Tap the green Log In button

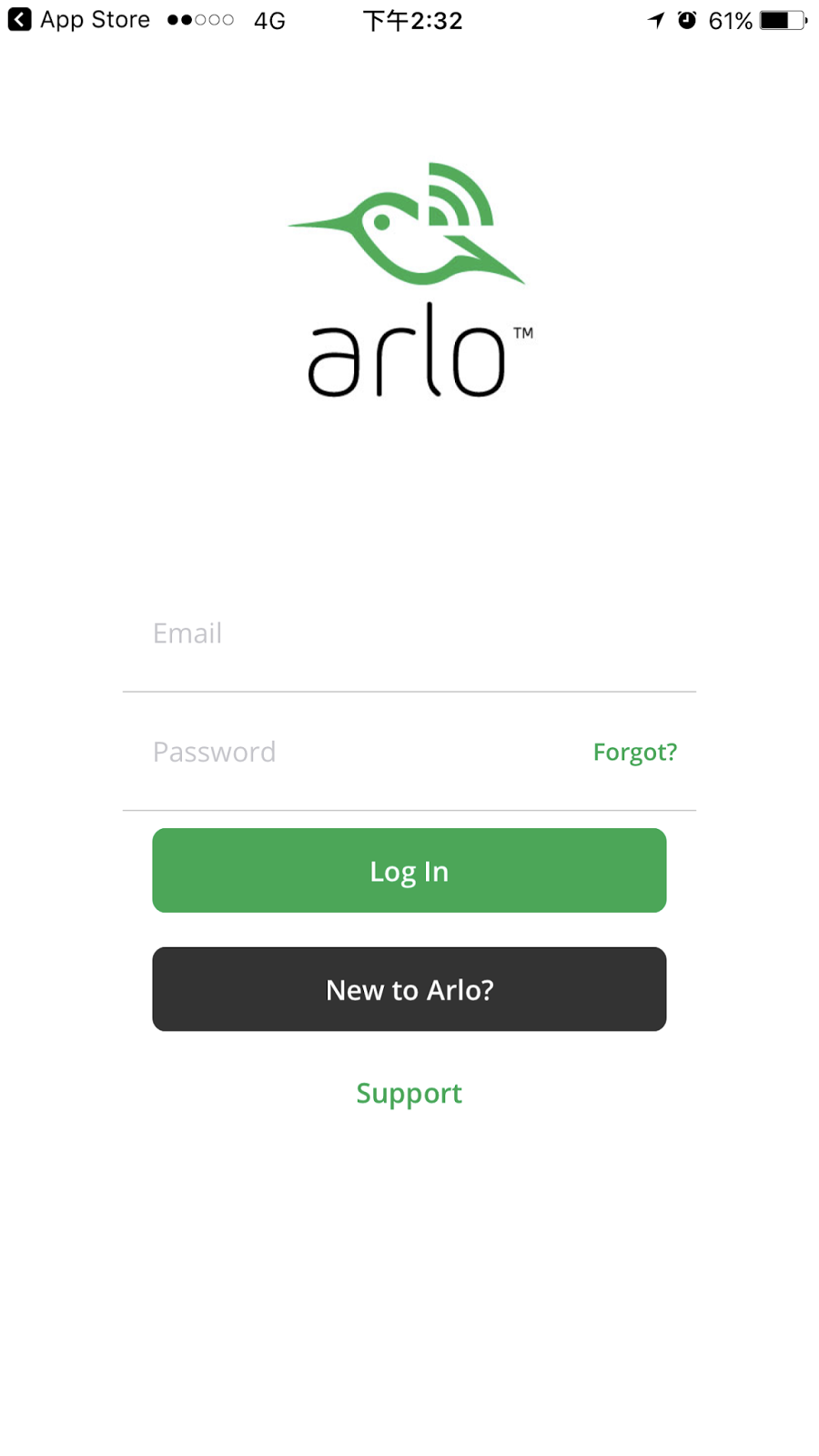tap(409, 871)
